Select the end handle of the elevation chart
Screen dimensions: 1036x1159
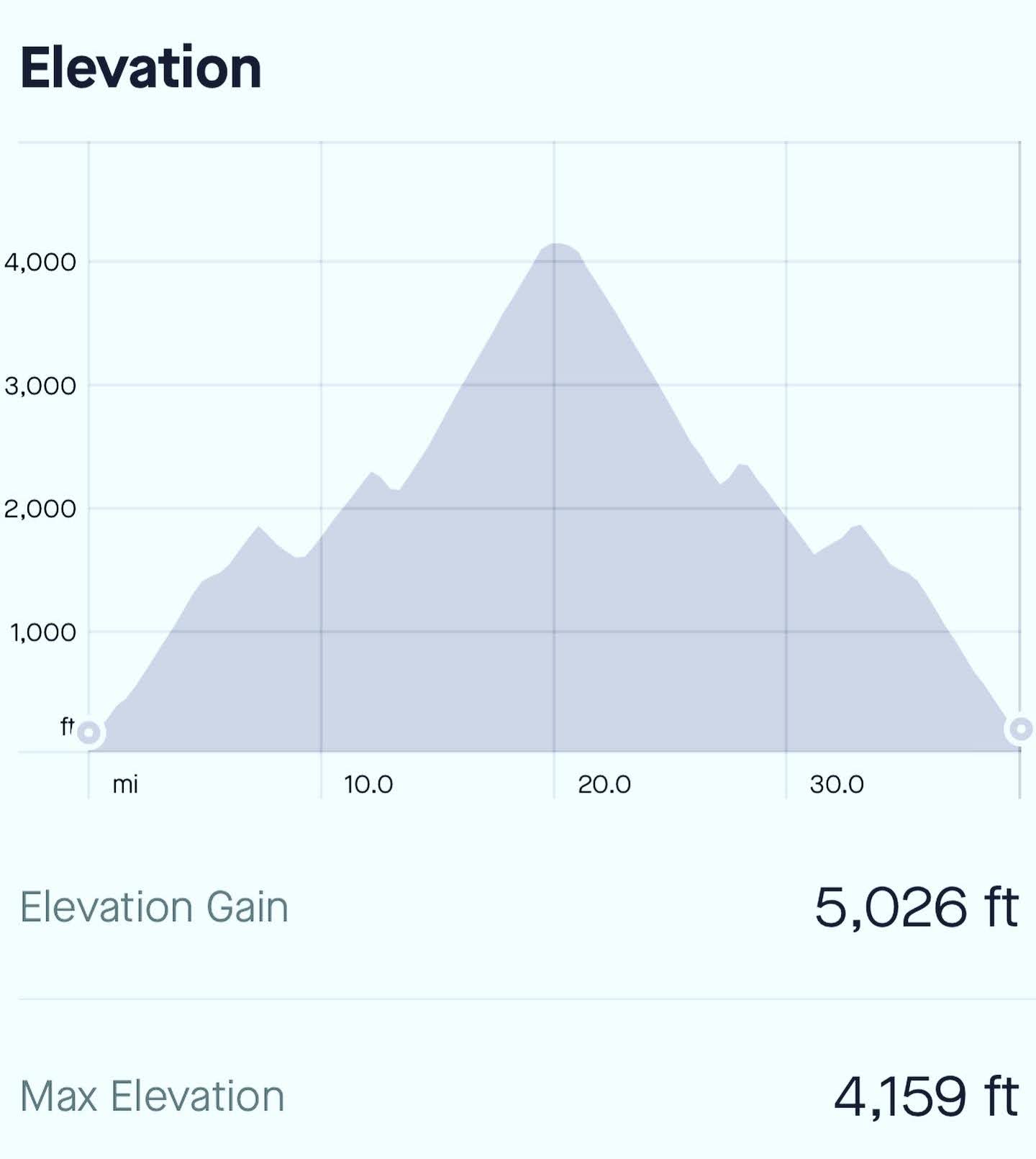(1019, 729)
